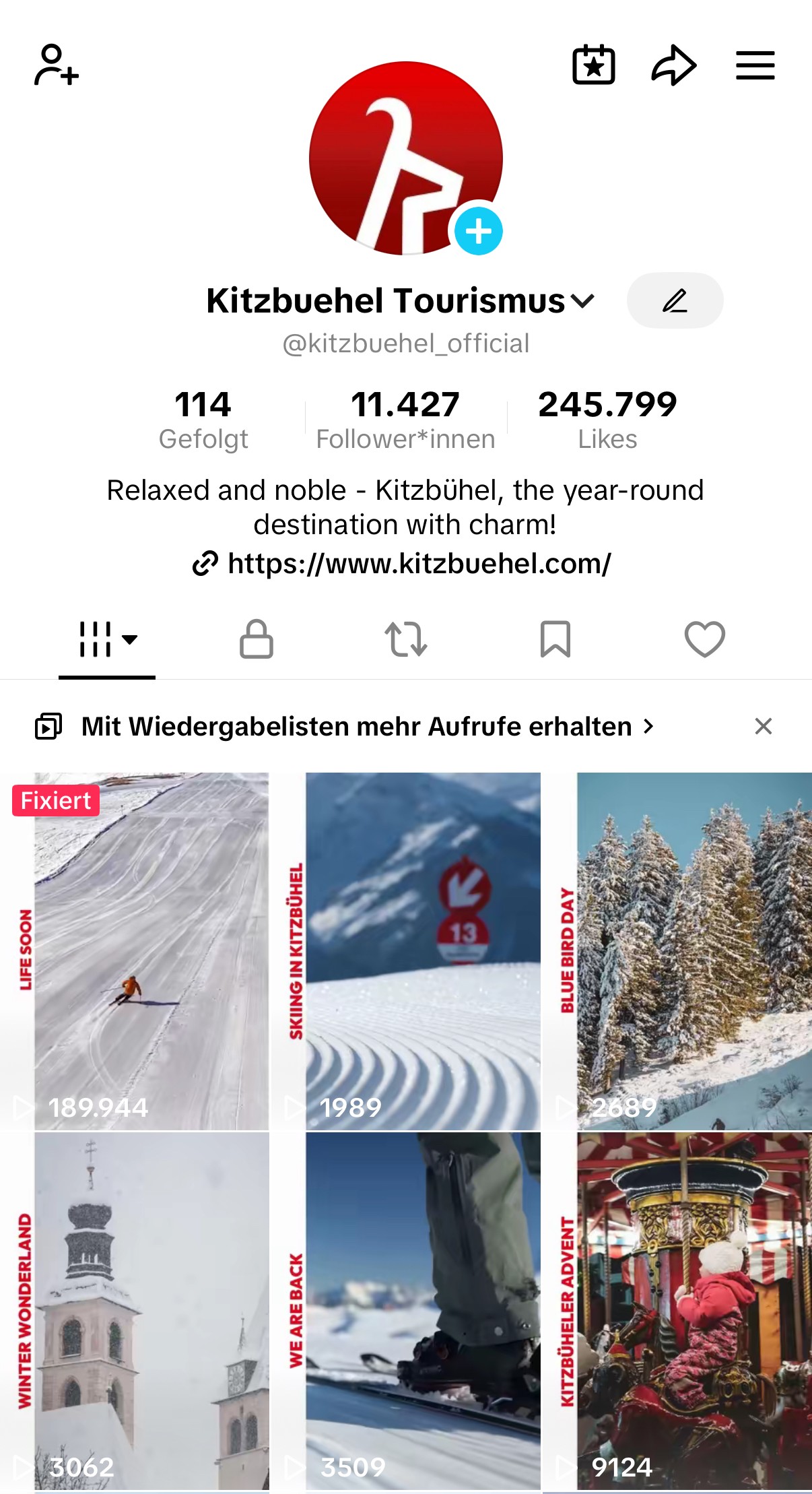Open the pinned LIFE SOON video
812x1494 pixels.
coord(135,950)
